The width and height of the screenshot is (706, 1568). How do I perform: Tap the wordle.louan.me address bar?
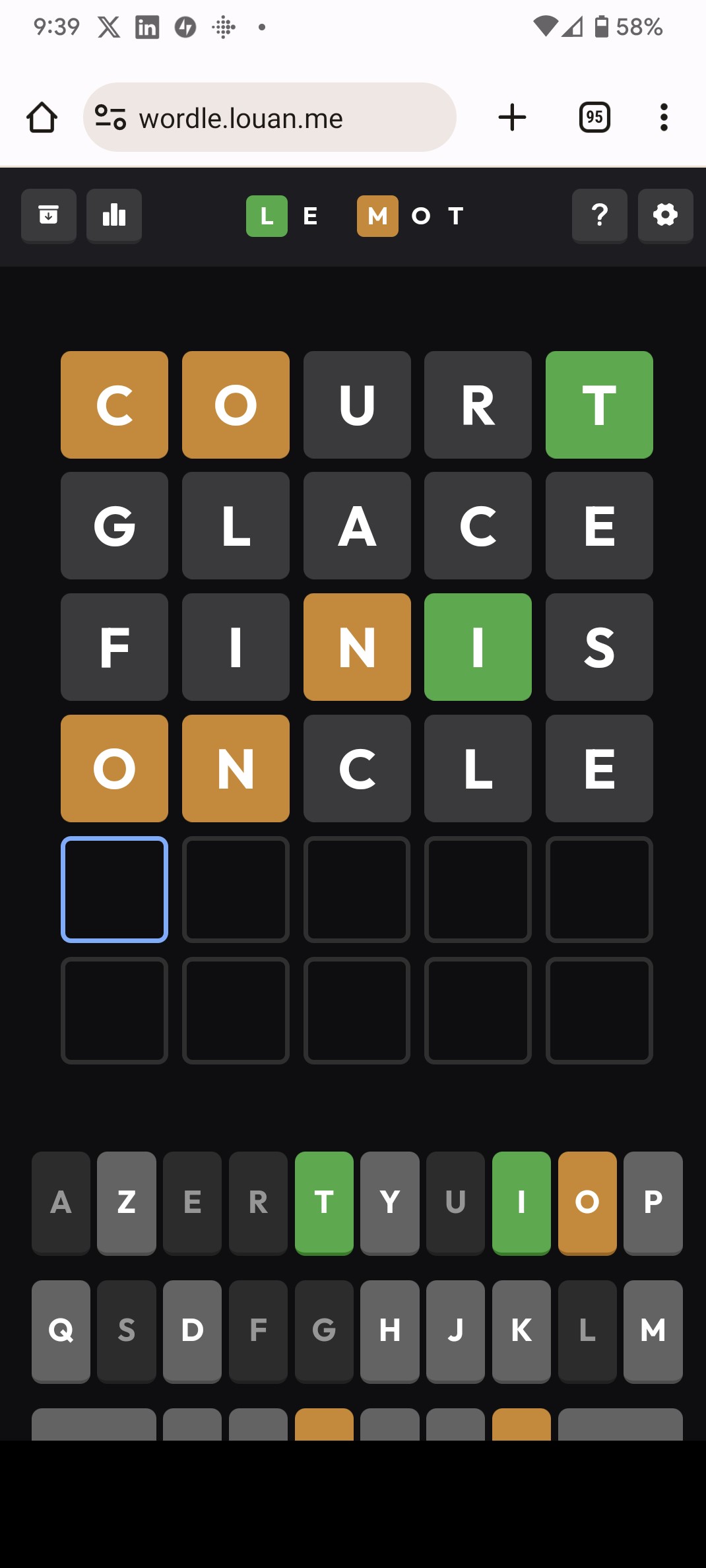269,118
